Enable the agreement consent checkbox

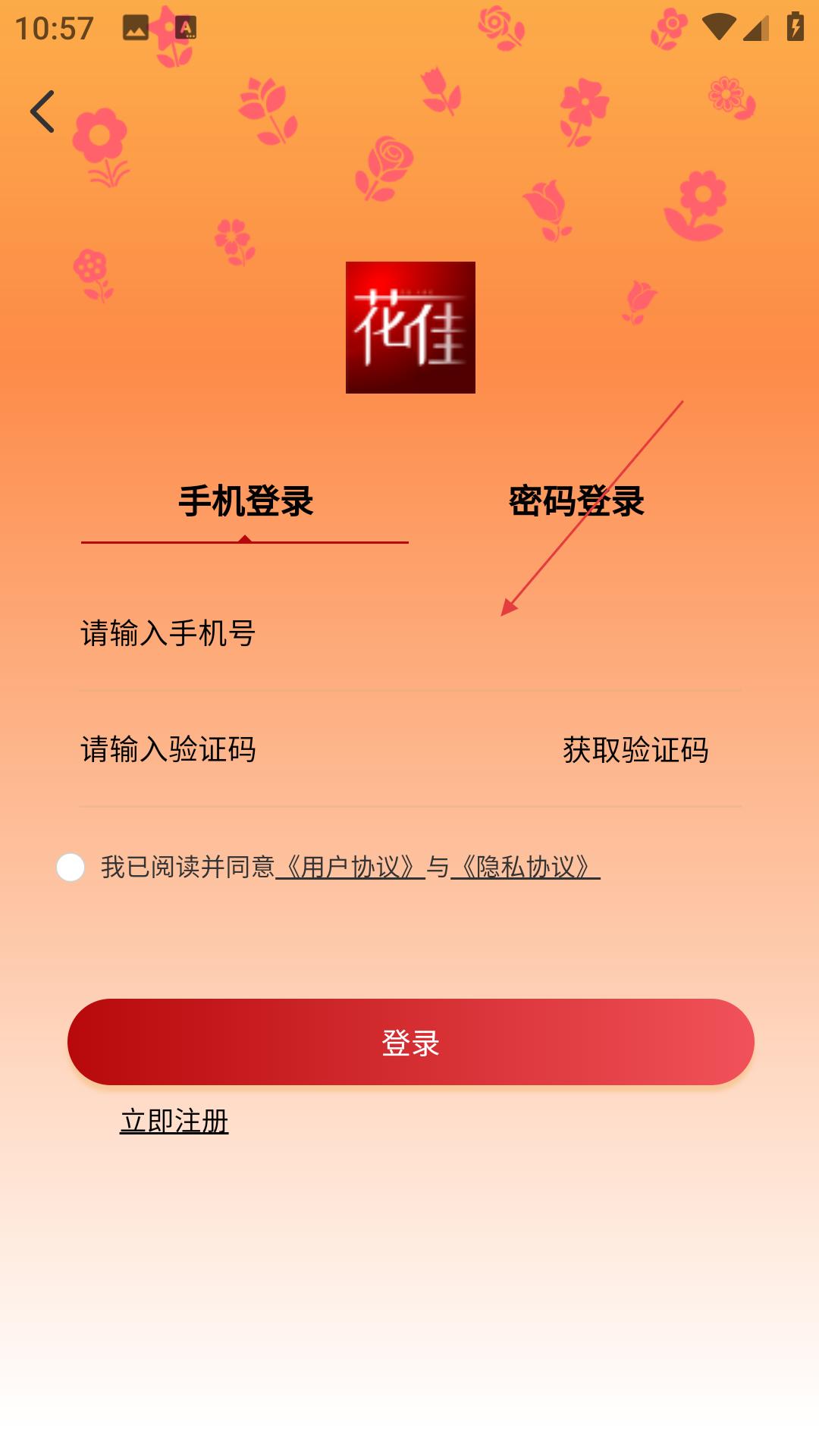(72, 868)
